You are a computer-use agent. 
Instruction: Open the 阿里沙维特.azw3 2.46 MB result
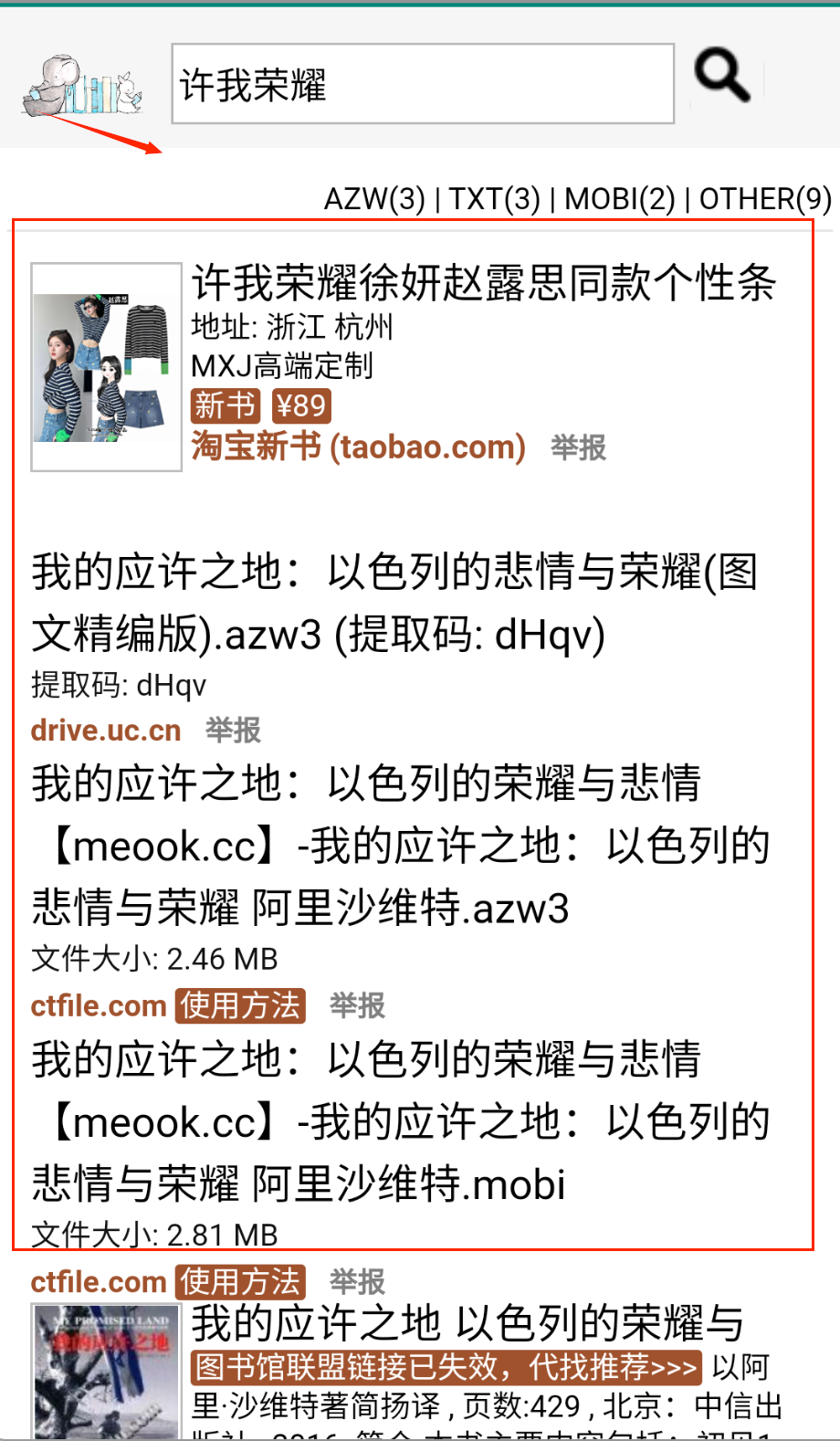400,846
